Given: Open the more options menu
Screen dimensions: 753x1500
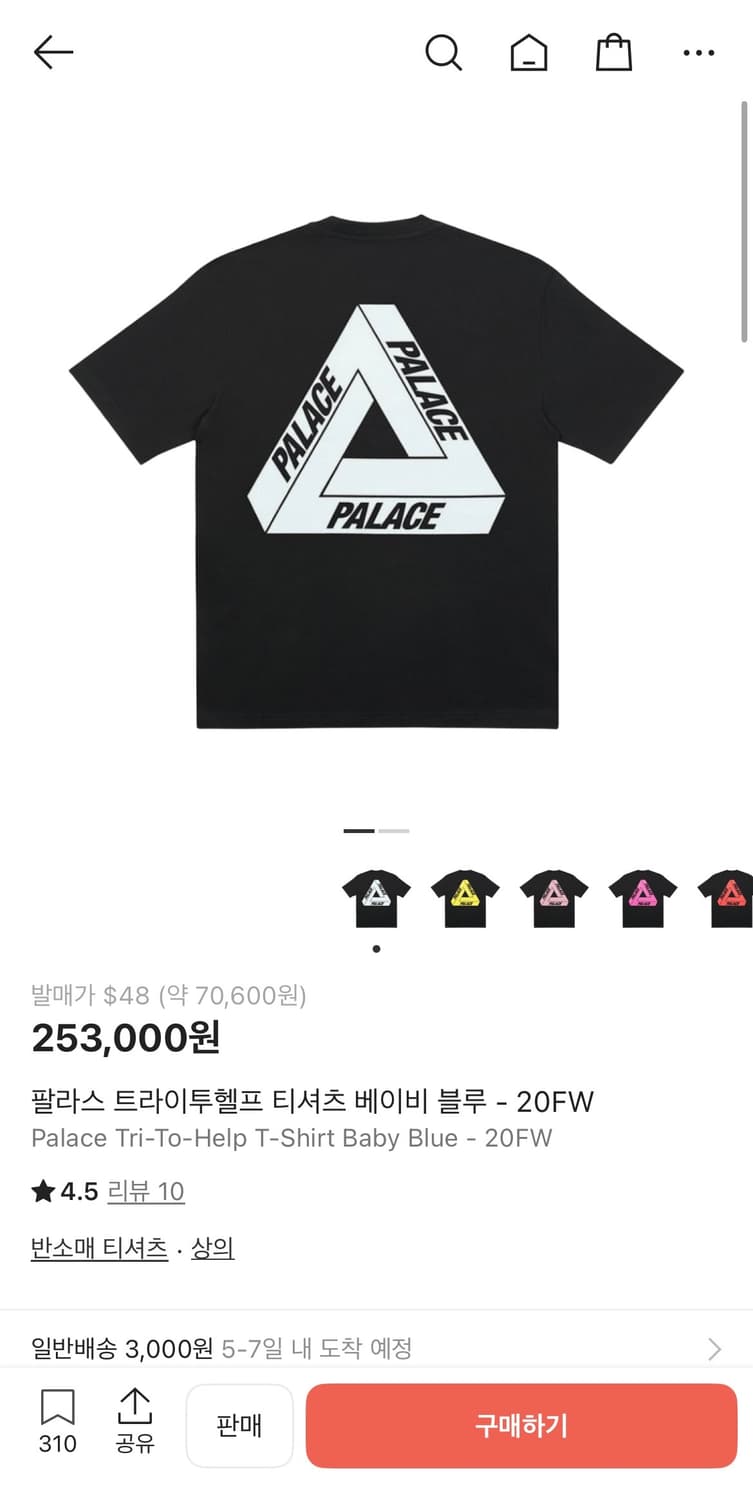Looking at the screenshot, I should pyautogui.click(x=697, y=54).
